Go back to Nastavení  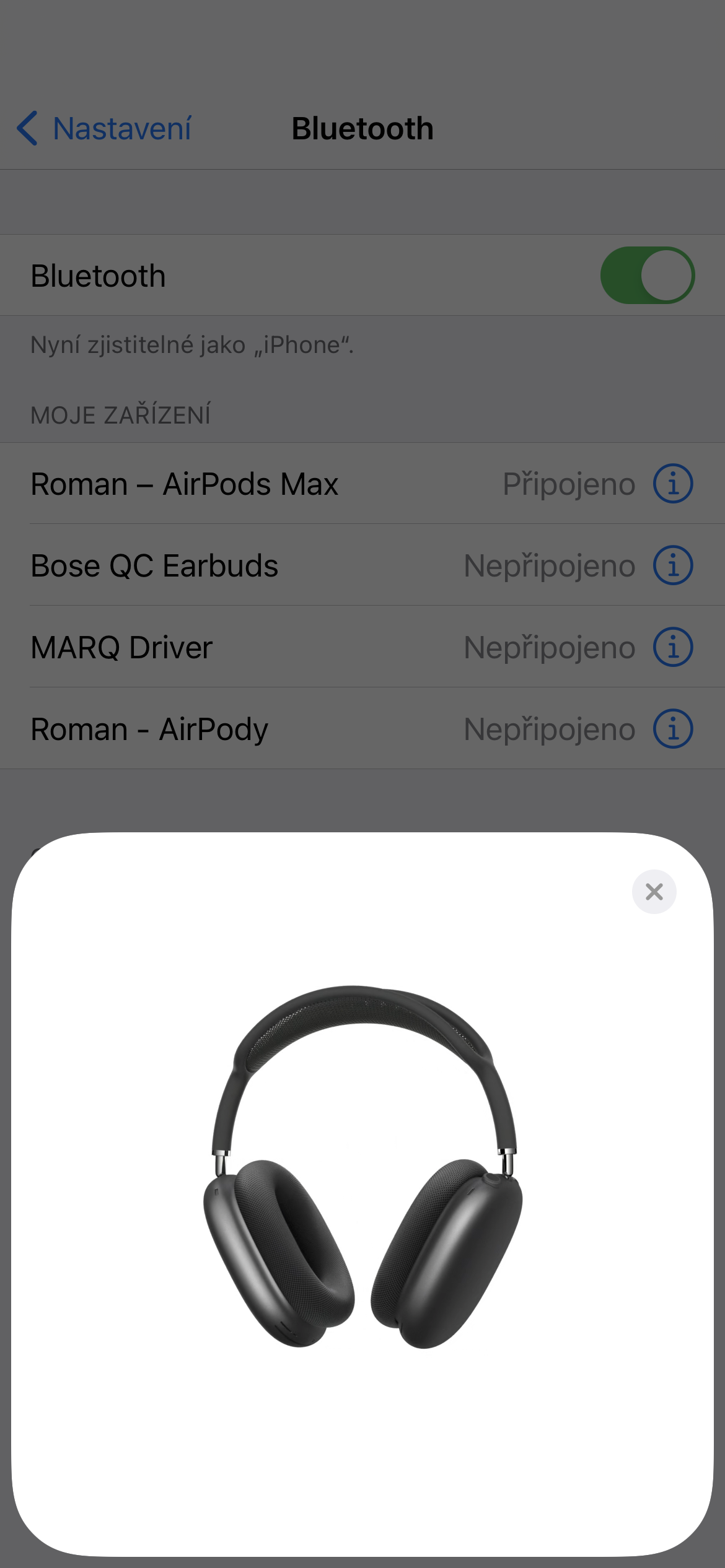[x=105, y=129]
